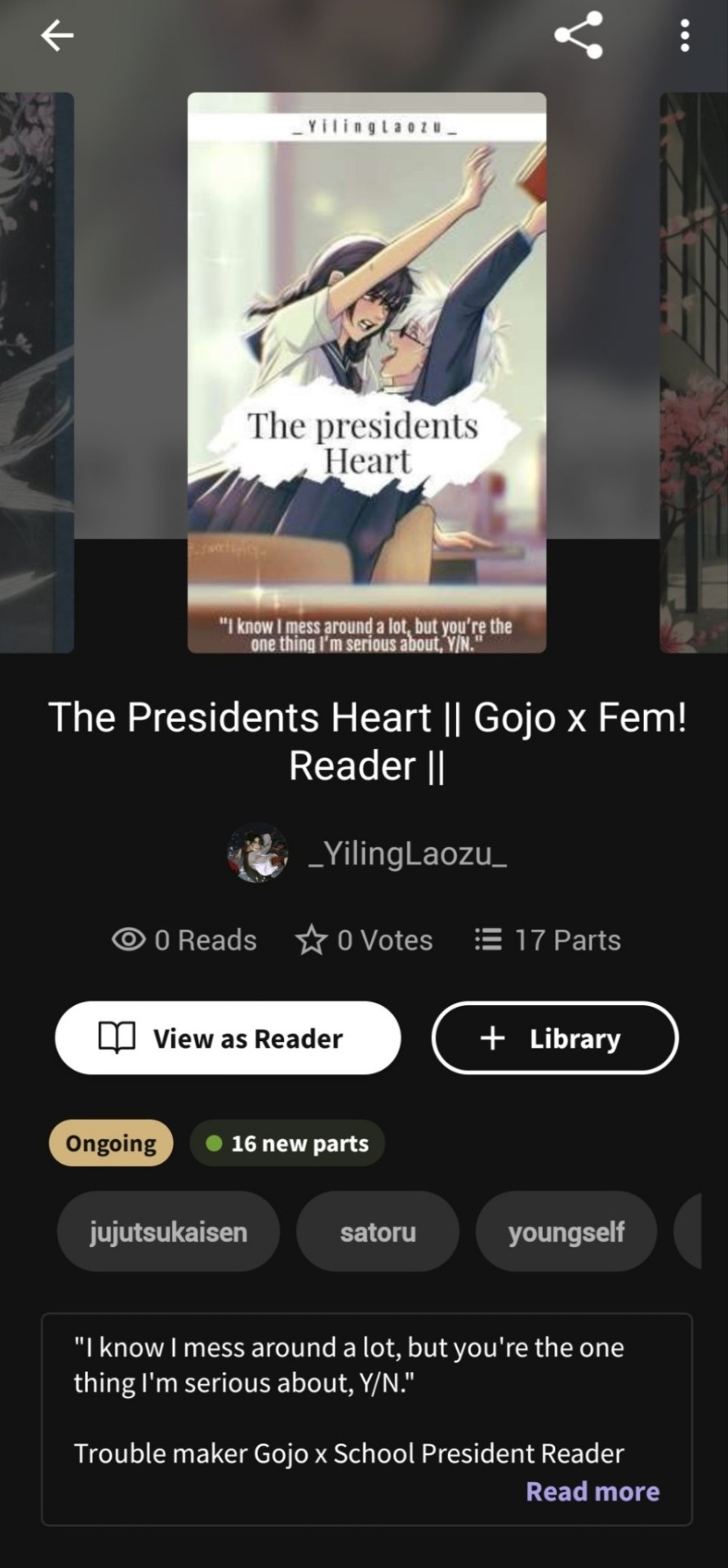
Task: Share this story
Action: click(x=578, y=35)
